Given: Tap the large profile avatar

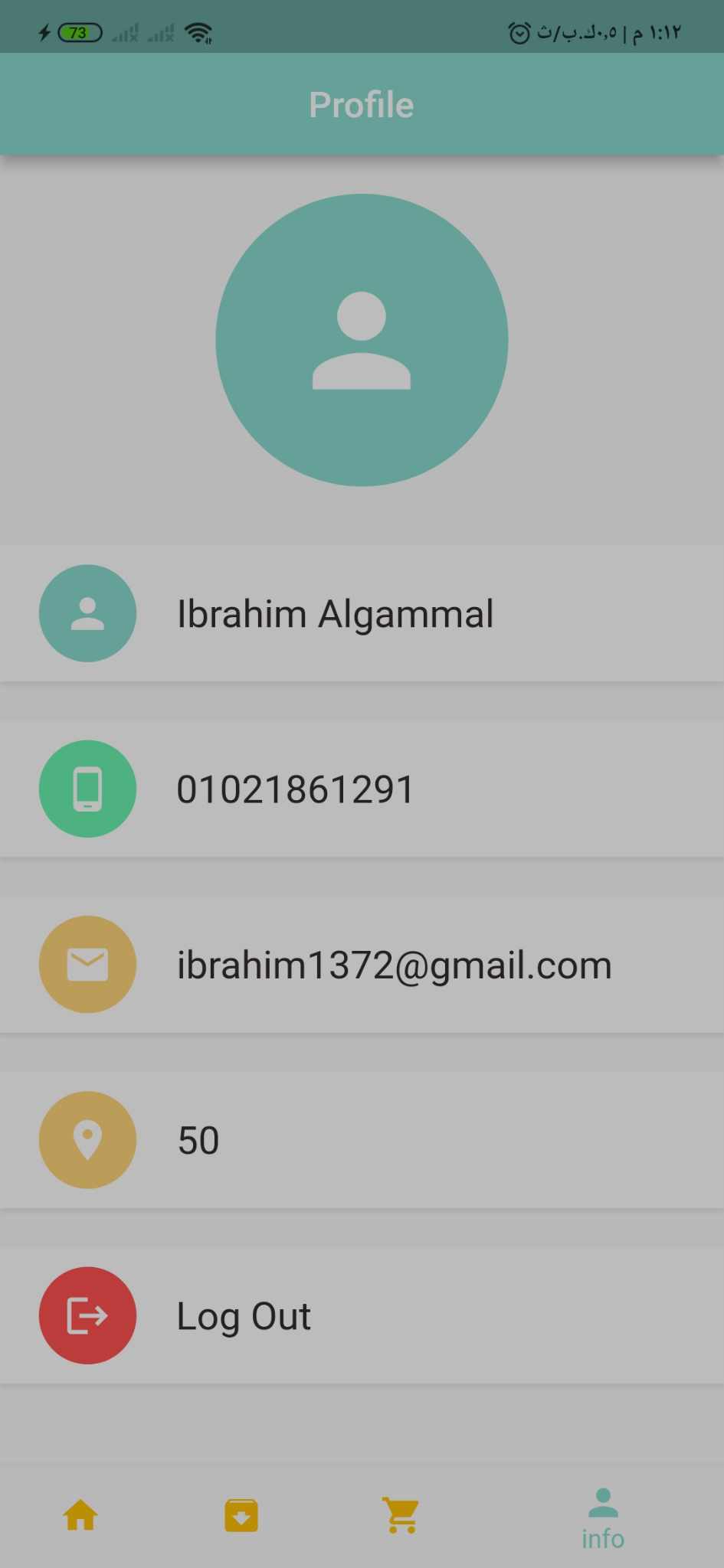Looking at the screenshot, I should click(362, 340).
